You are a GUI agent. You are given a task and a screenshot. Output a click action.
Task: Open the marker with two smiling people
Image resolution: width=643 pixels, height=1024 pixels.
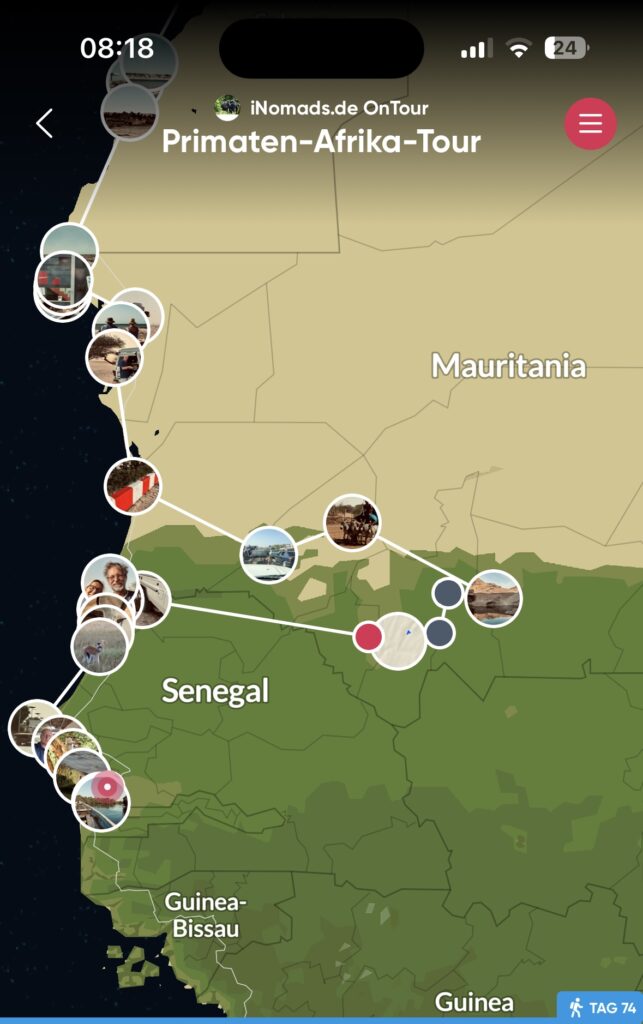click(109, 580)
